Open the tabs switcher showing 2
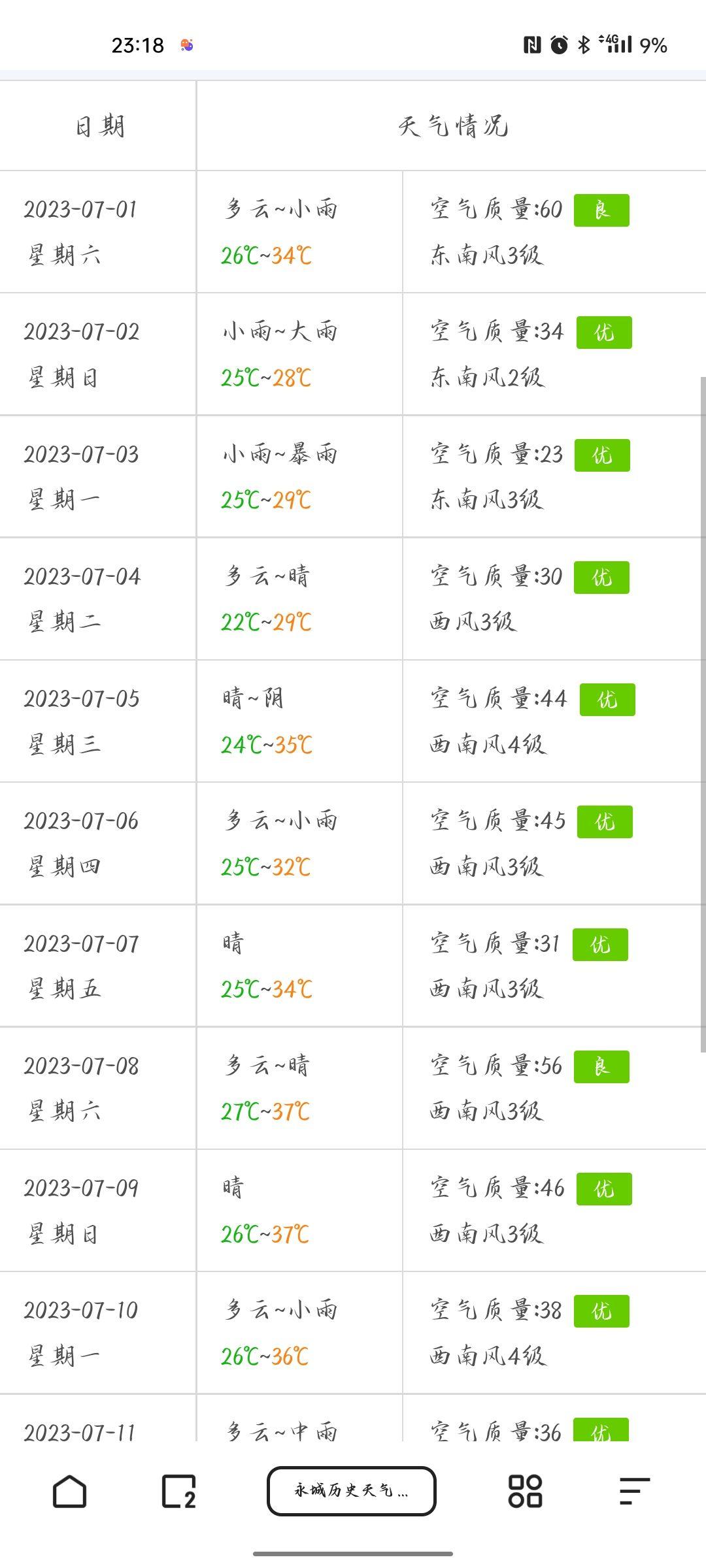The image size is (706, 1568). 178,1492
